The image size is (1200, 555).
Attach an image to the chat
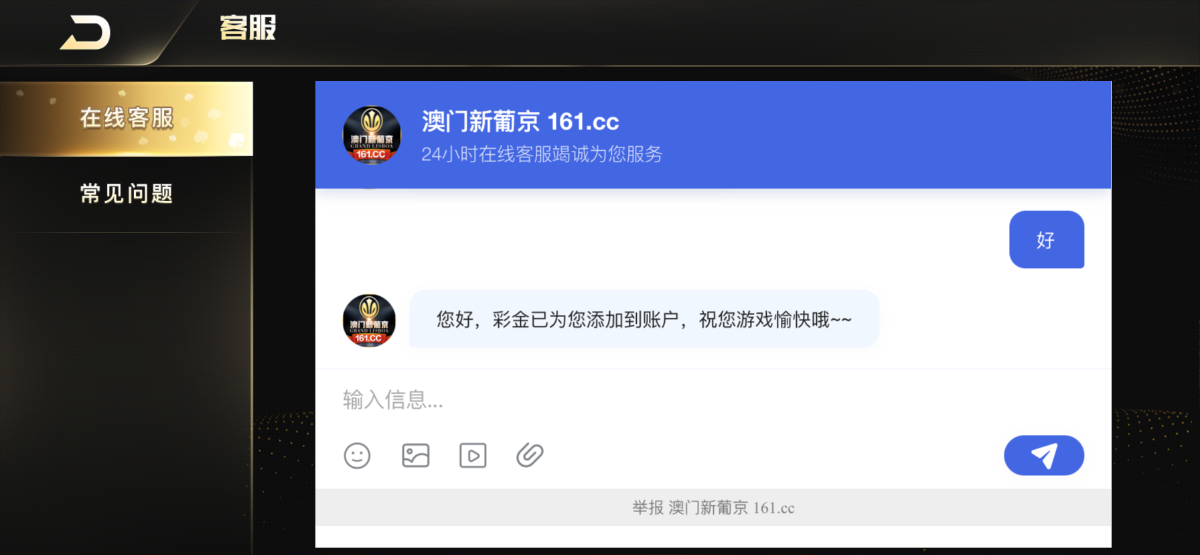point(415,456)
